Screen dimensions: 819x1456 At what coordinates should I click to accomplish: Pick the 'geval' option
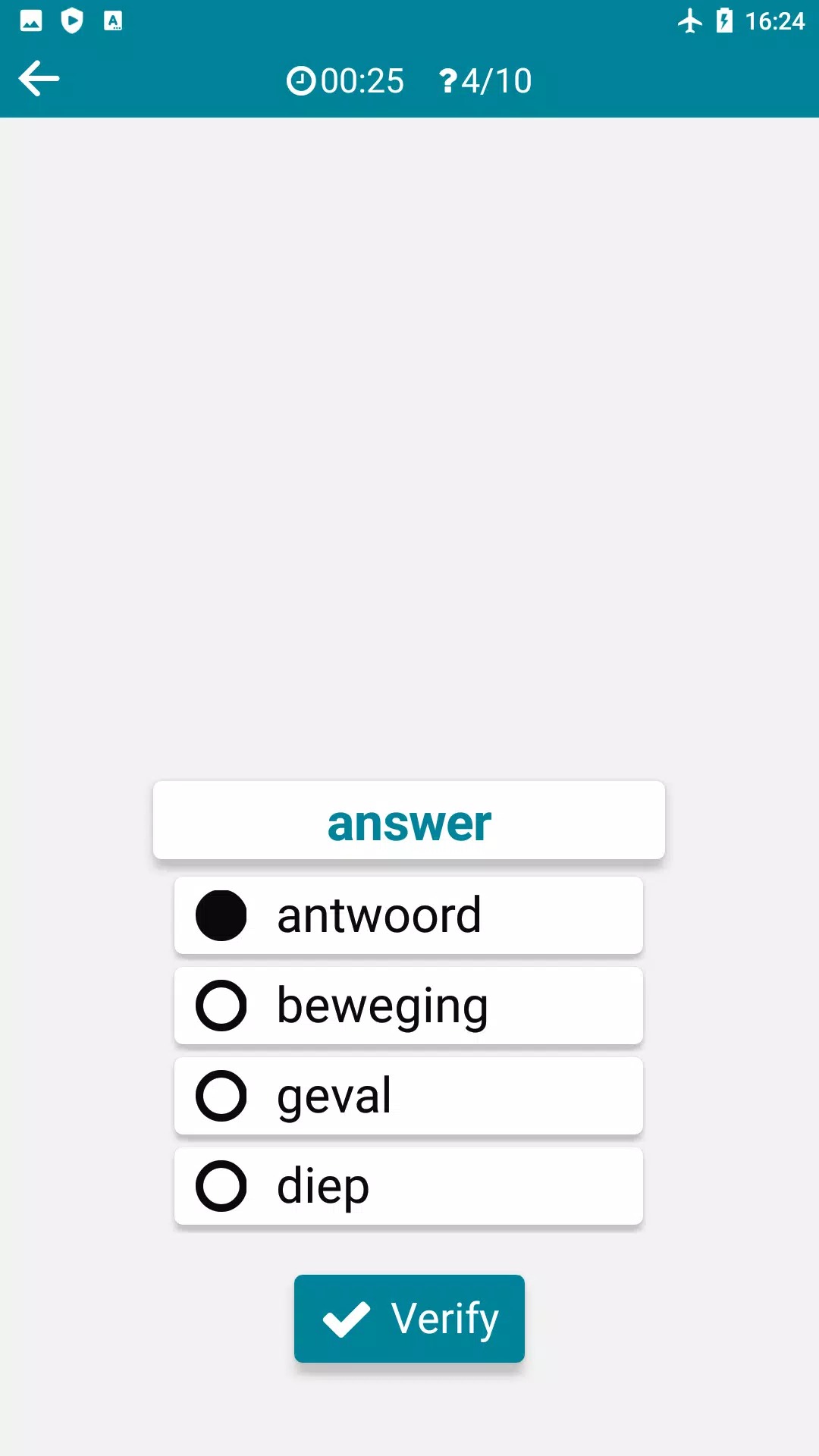coord(408,1096)
